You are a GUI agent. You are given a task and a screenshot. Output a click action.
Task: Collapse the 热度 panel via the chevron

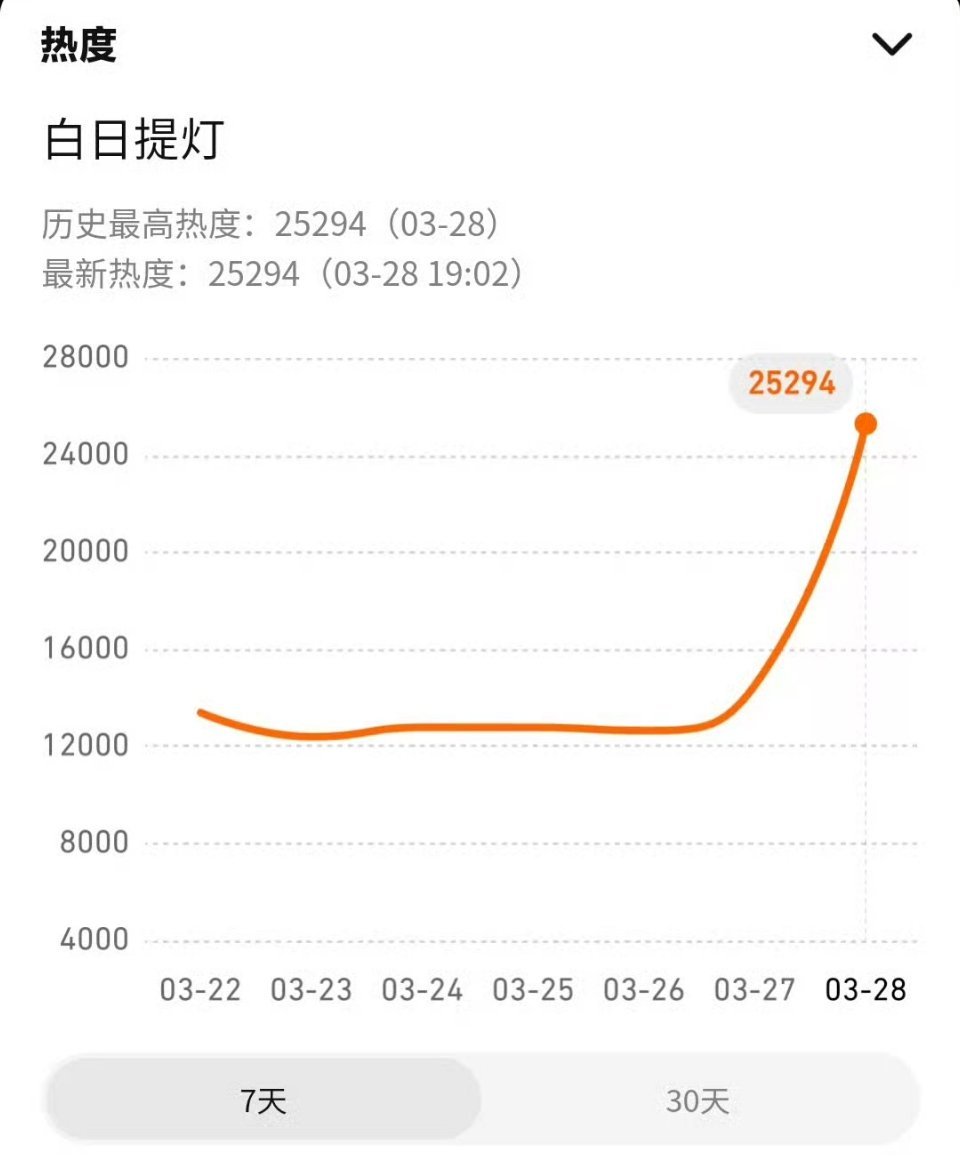click(893, 42)
